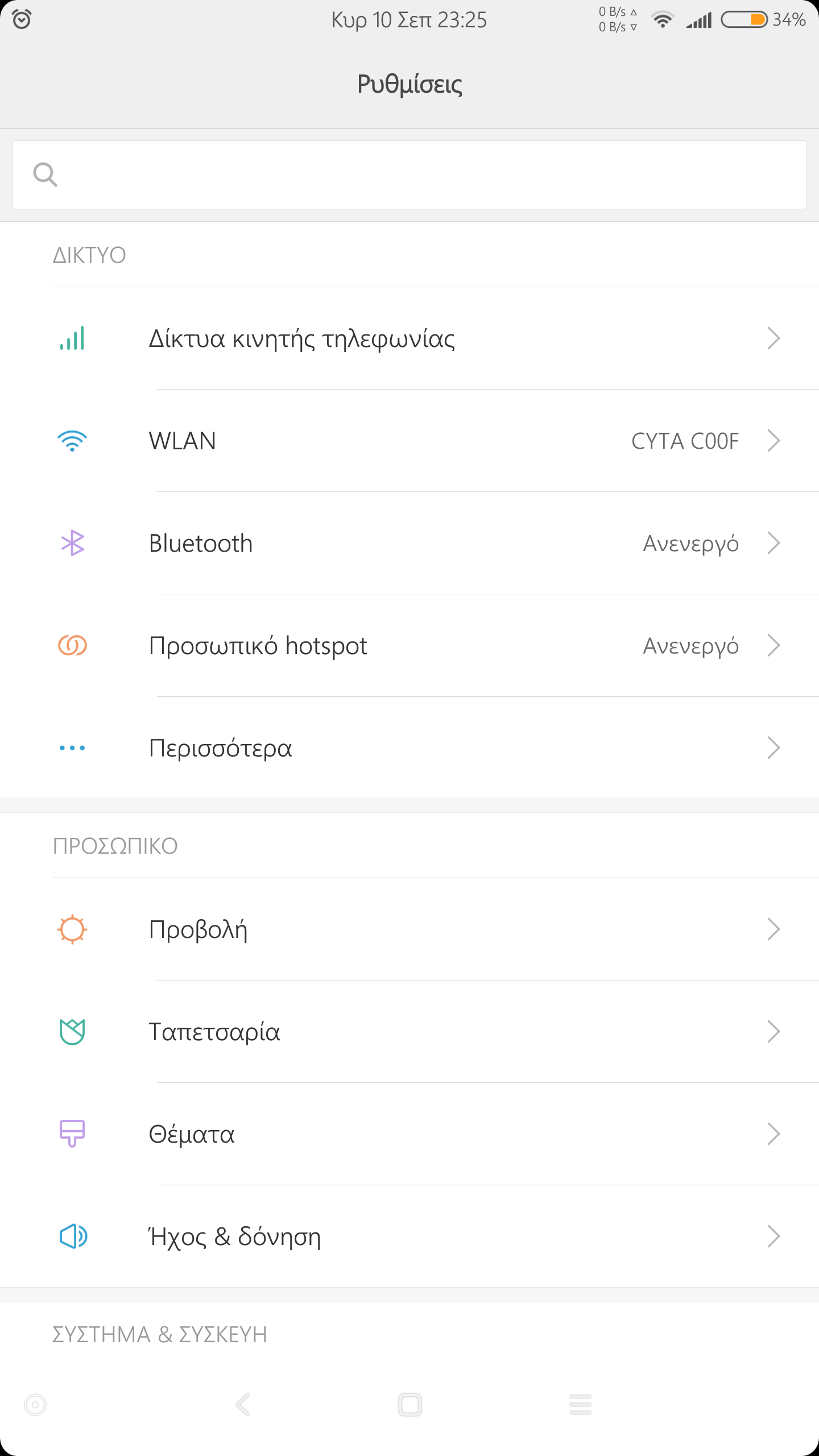Open WLAN settings
The image size is (819, 1456).
(409, 441)
